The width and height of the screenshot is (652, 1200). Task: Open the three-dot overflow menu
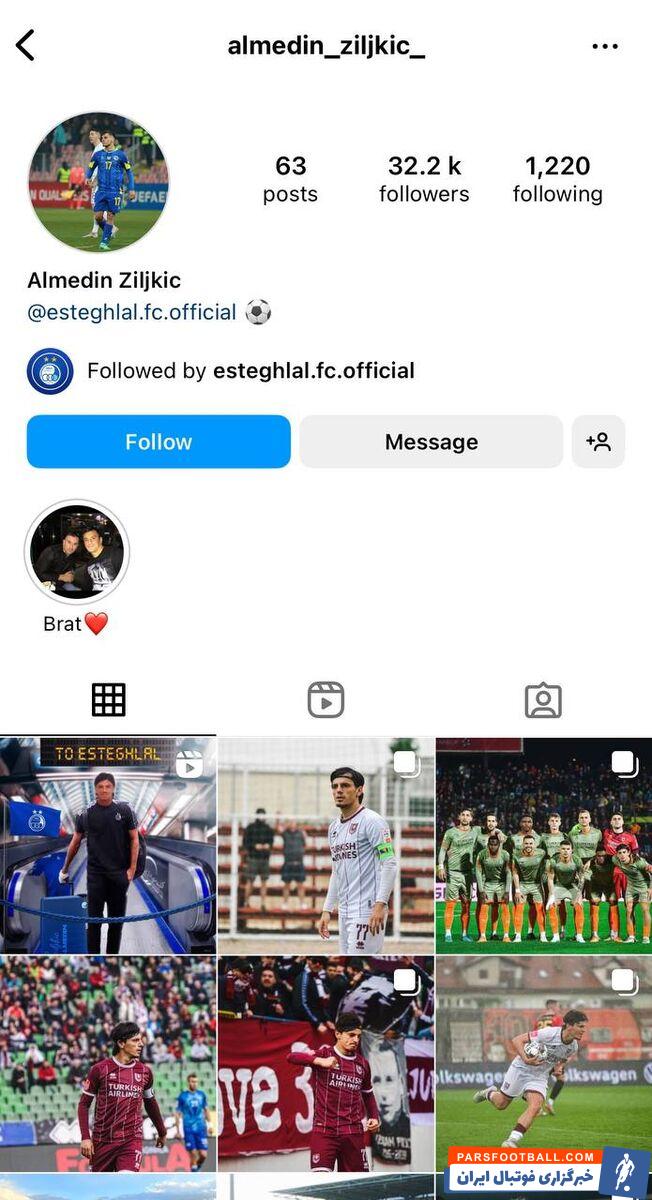click(605, 46)
